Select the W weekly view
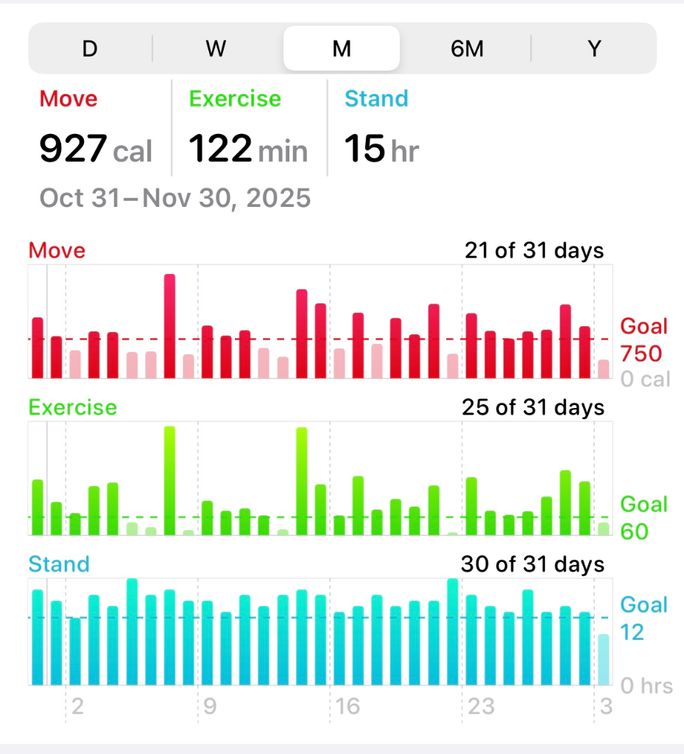Image resolution: width=684 pixels, height=754 pixels. coord(216,48)
